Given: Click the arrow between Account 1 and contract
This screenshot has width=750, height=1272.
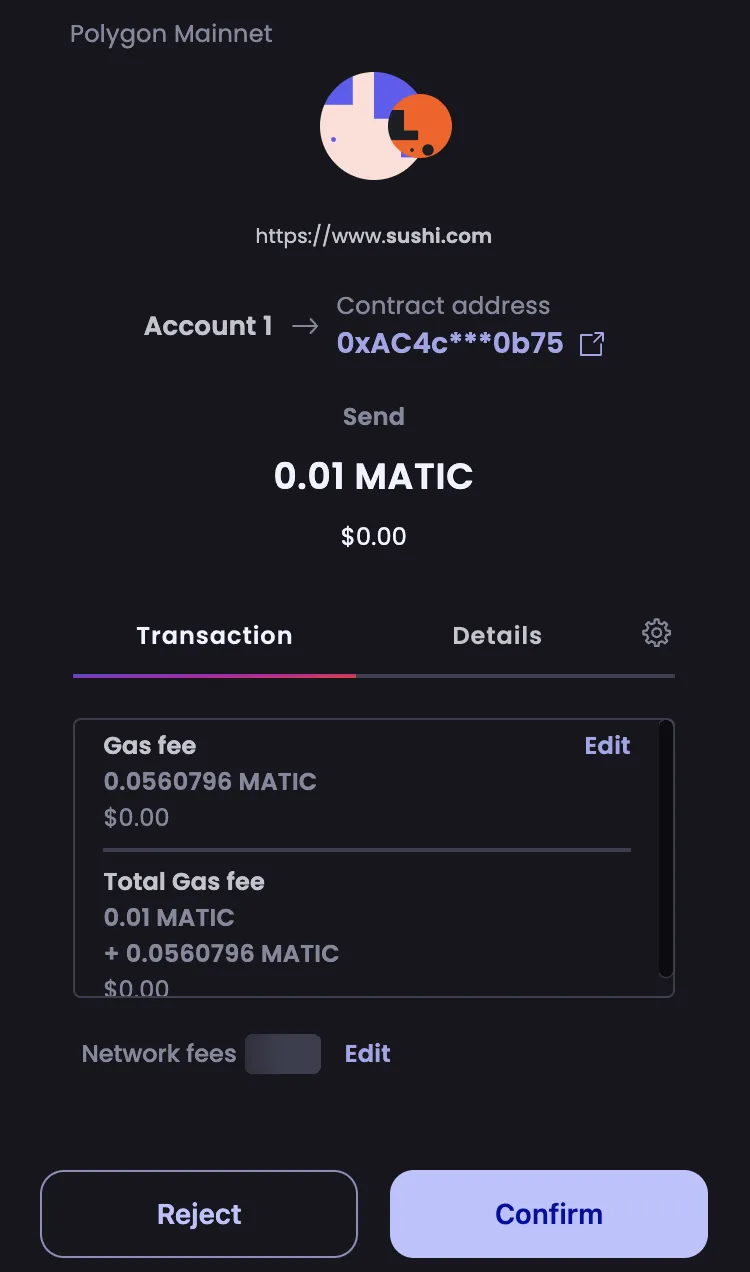Looking at the screenshot, I should (305, 325).
